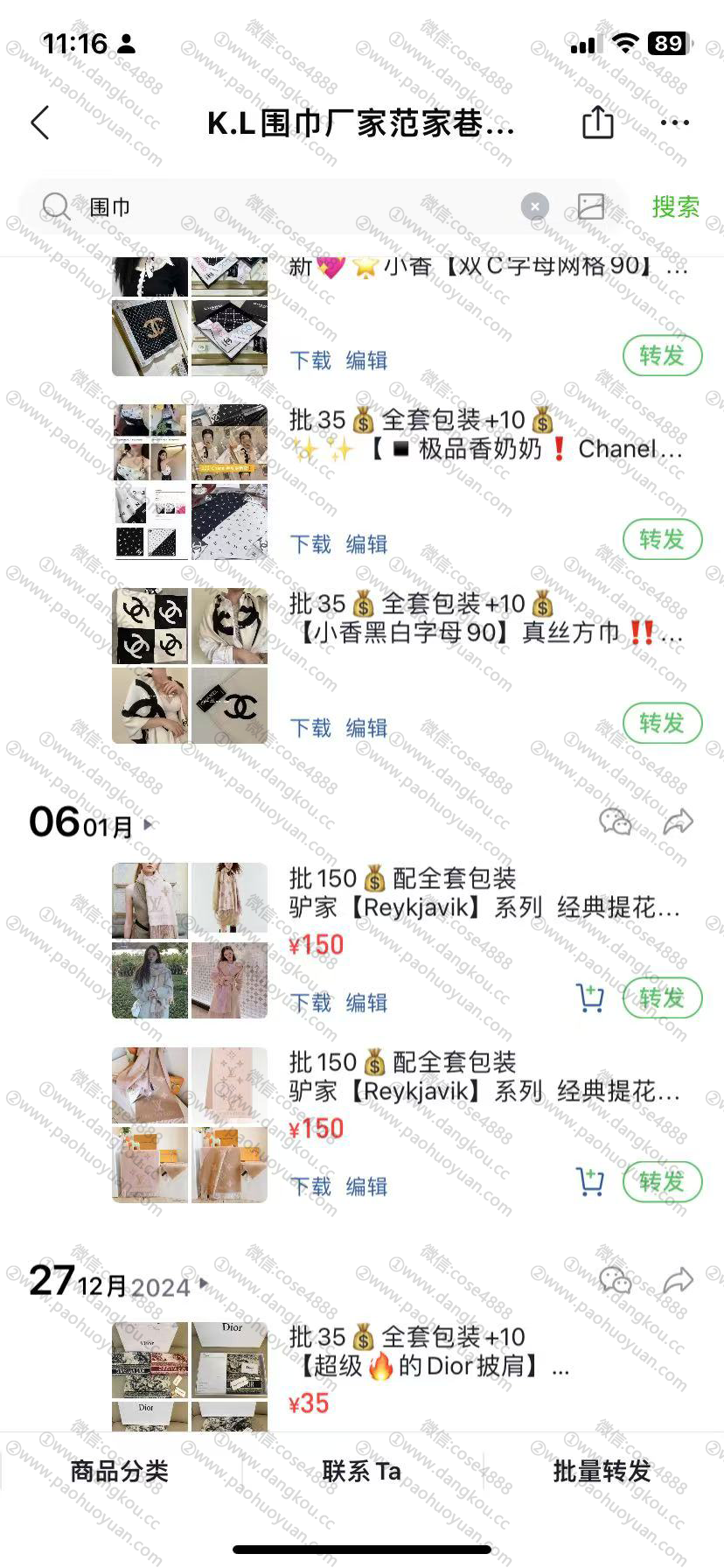This screenshot has width=724, height=1568.
Task: Open 商品分类 in the bottom bar
Action: [119, 1471]
